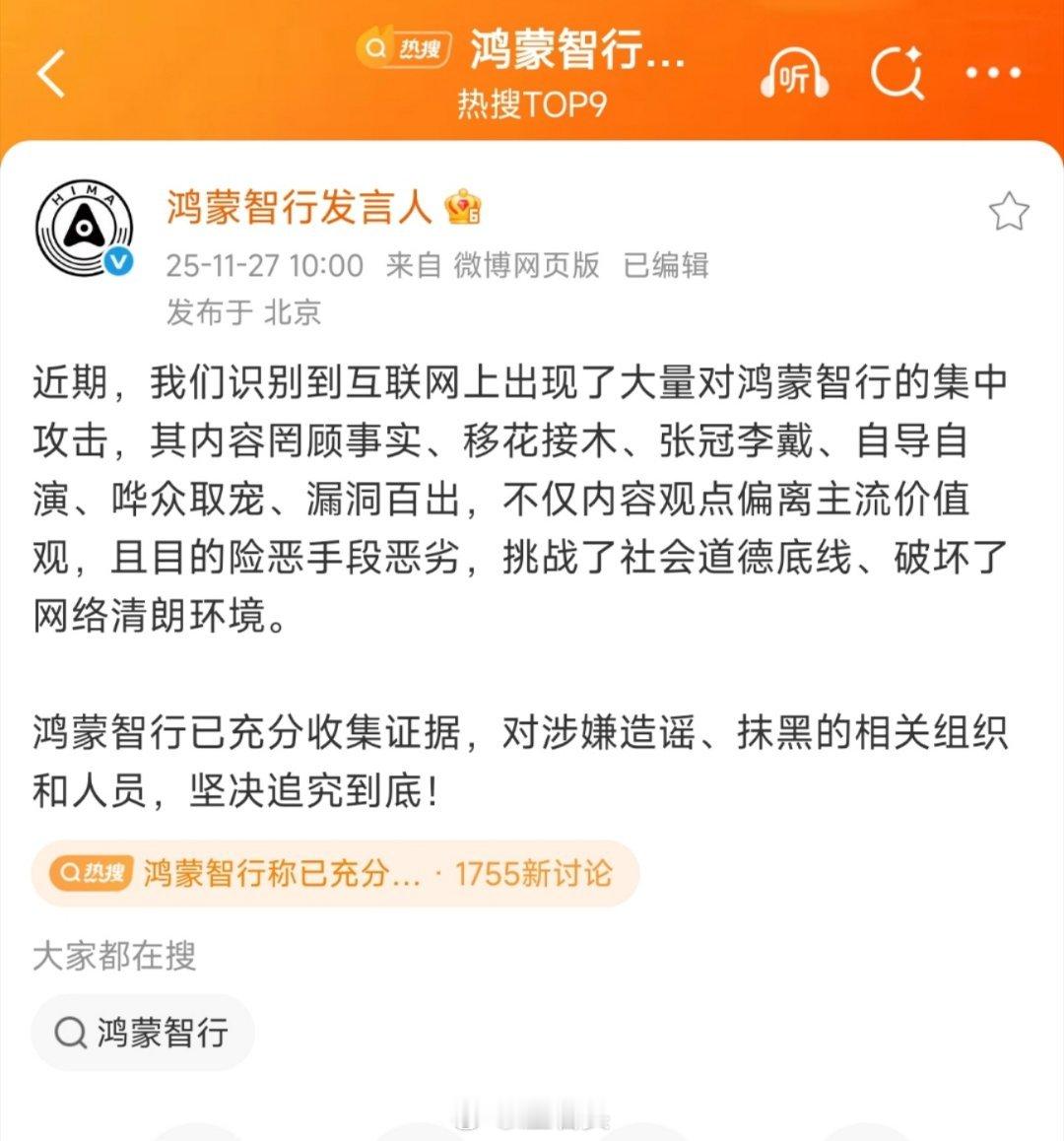This screenshot has width=1064, height=1141.
Task: Tap the 热搜 badge inside the topic pill
Action: click(x=91, y=873)
